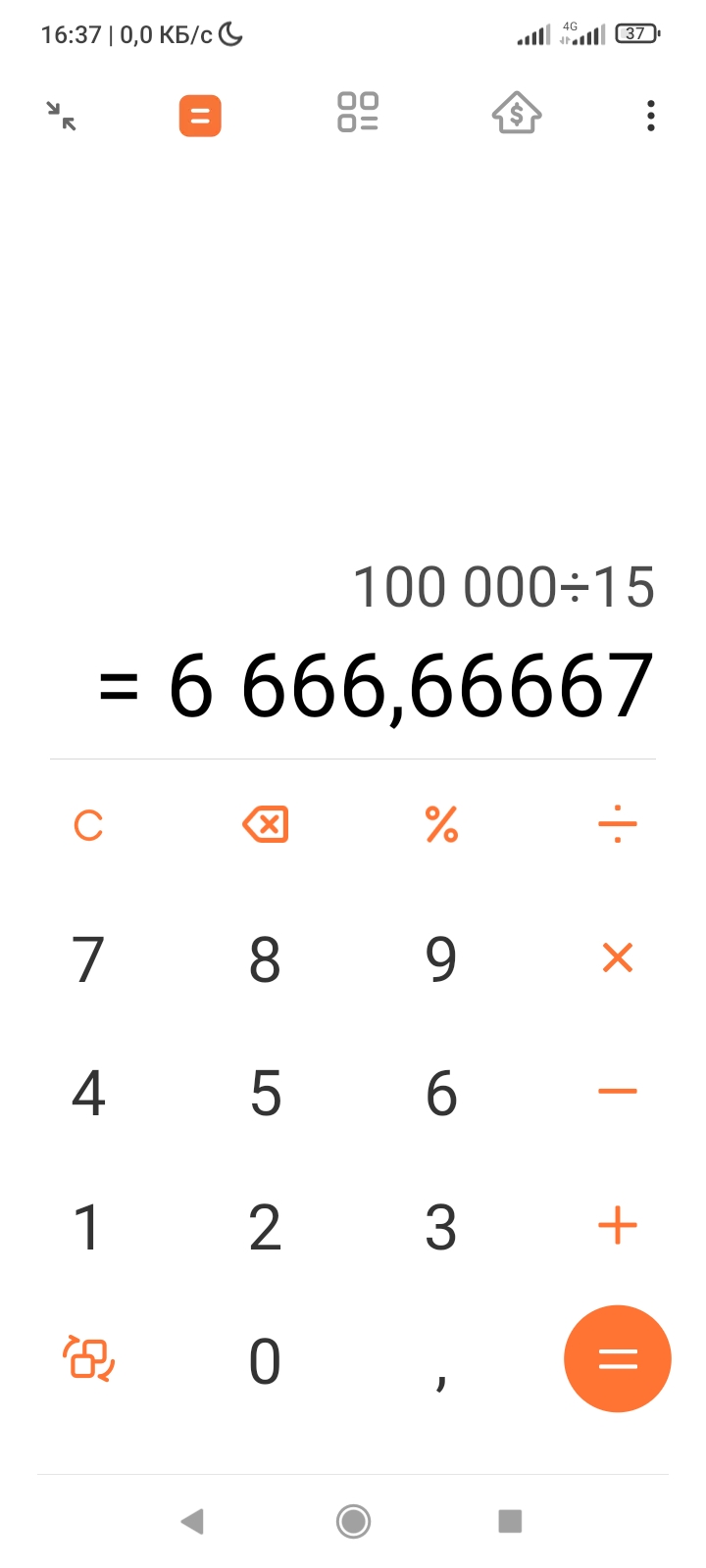This screenshot has height=1568, width=706.
Task: Tap the minus operator
Action: pyautogui.click(x=618, y=1091)
